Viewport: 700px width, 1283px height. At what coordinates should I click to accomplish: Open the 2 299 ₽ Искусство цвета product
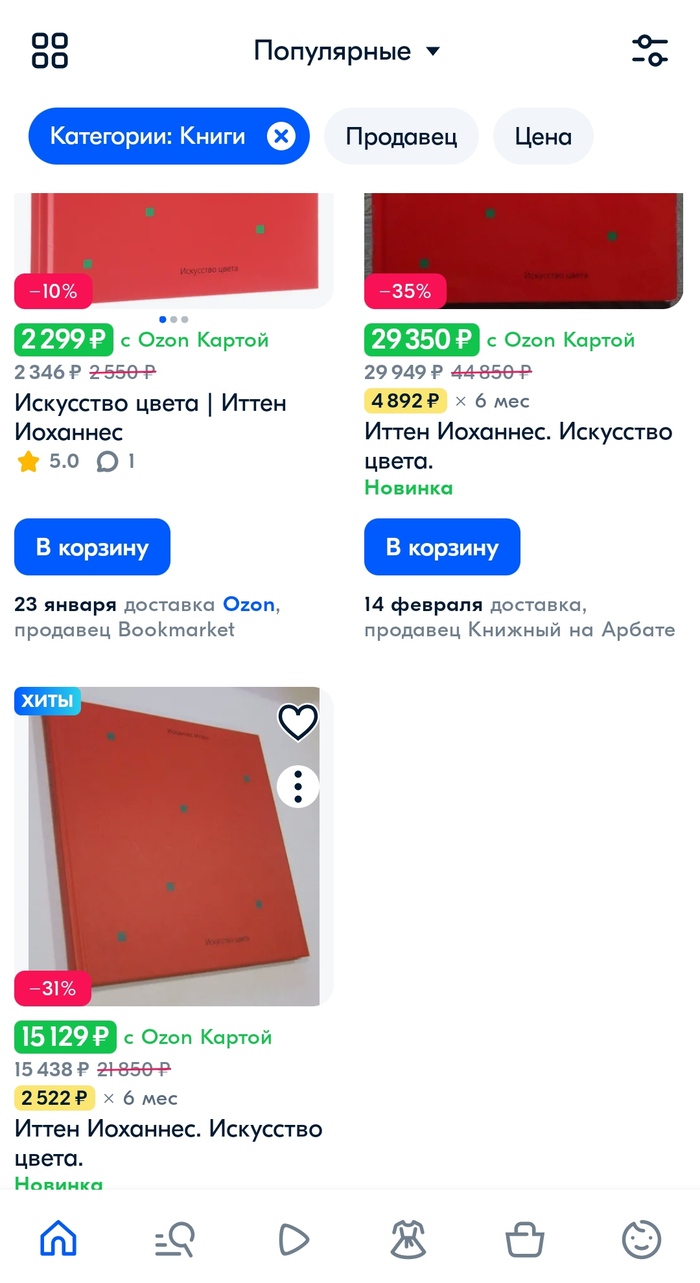tap(150, 417)
